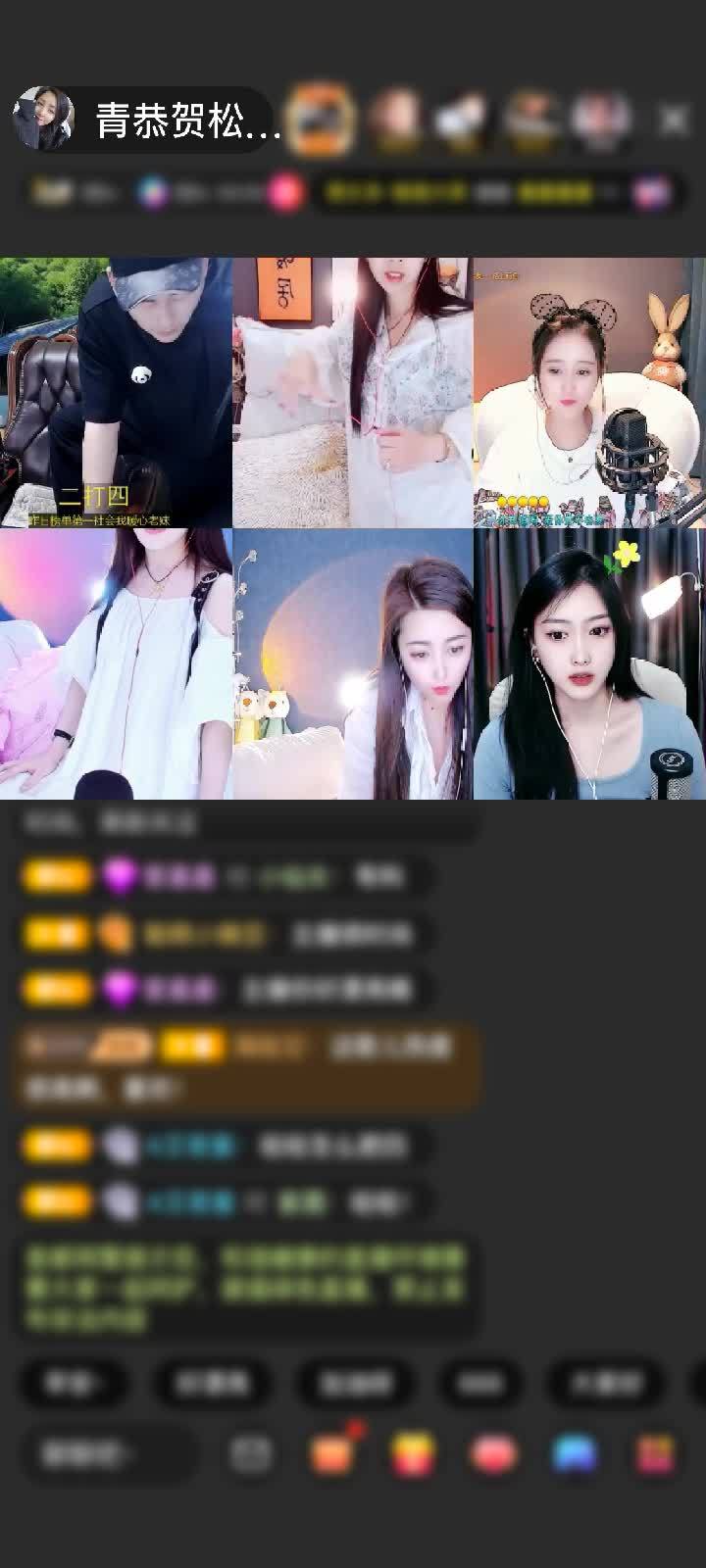Tap the comment input field
Screen dimensions: 706x1568
[103, 1453]
